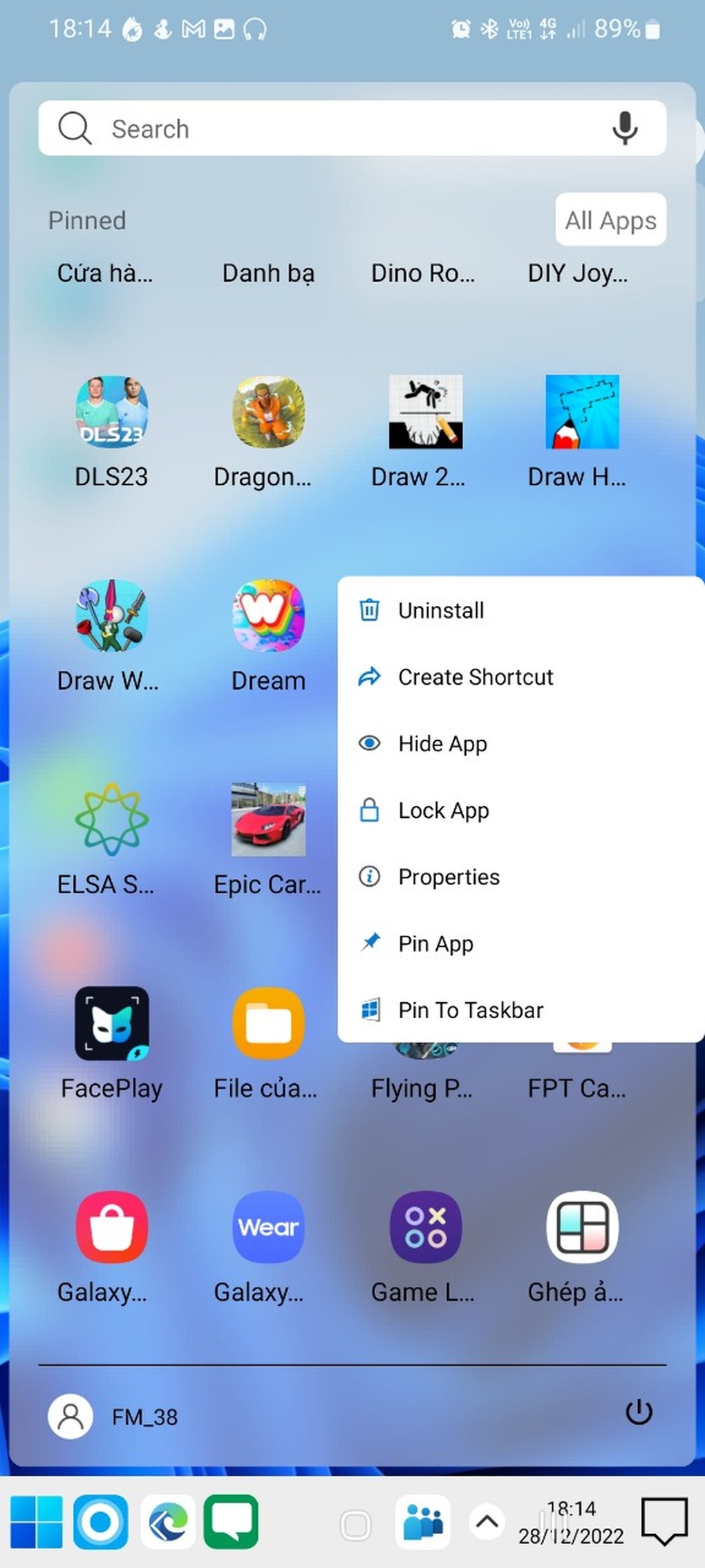The image size is (705, 1568).
Task: Open the All Apps button
Action: (610, 220)
